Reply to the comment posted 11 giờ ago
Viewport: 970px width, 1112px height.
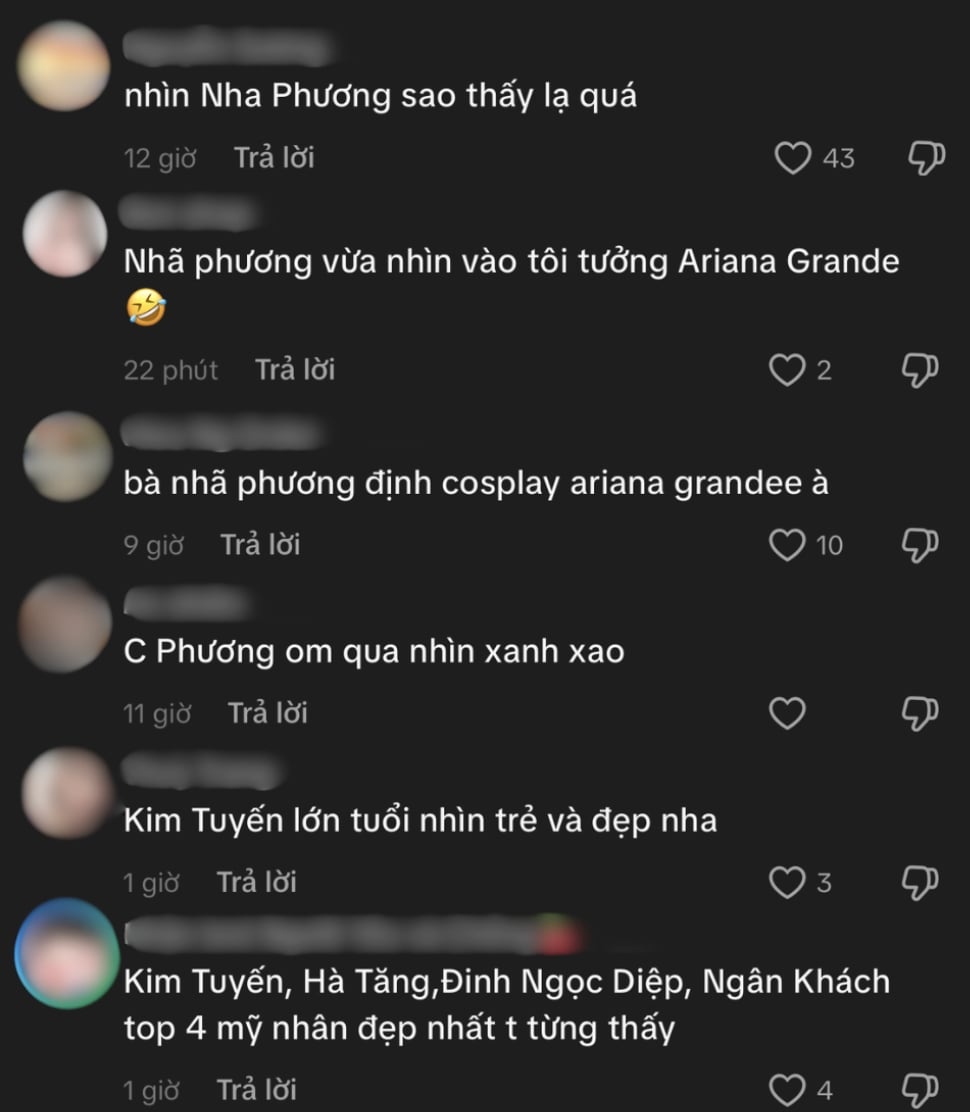[x=267, y=713]
